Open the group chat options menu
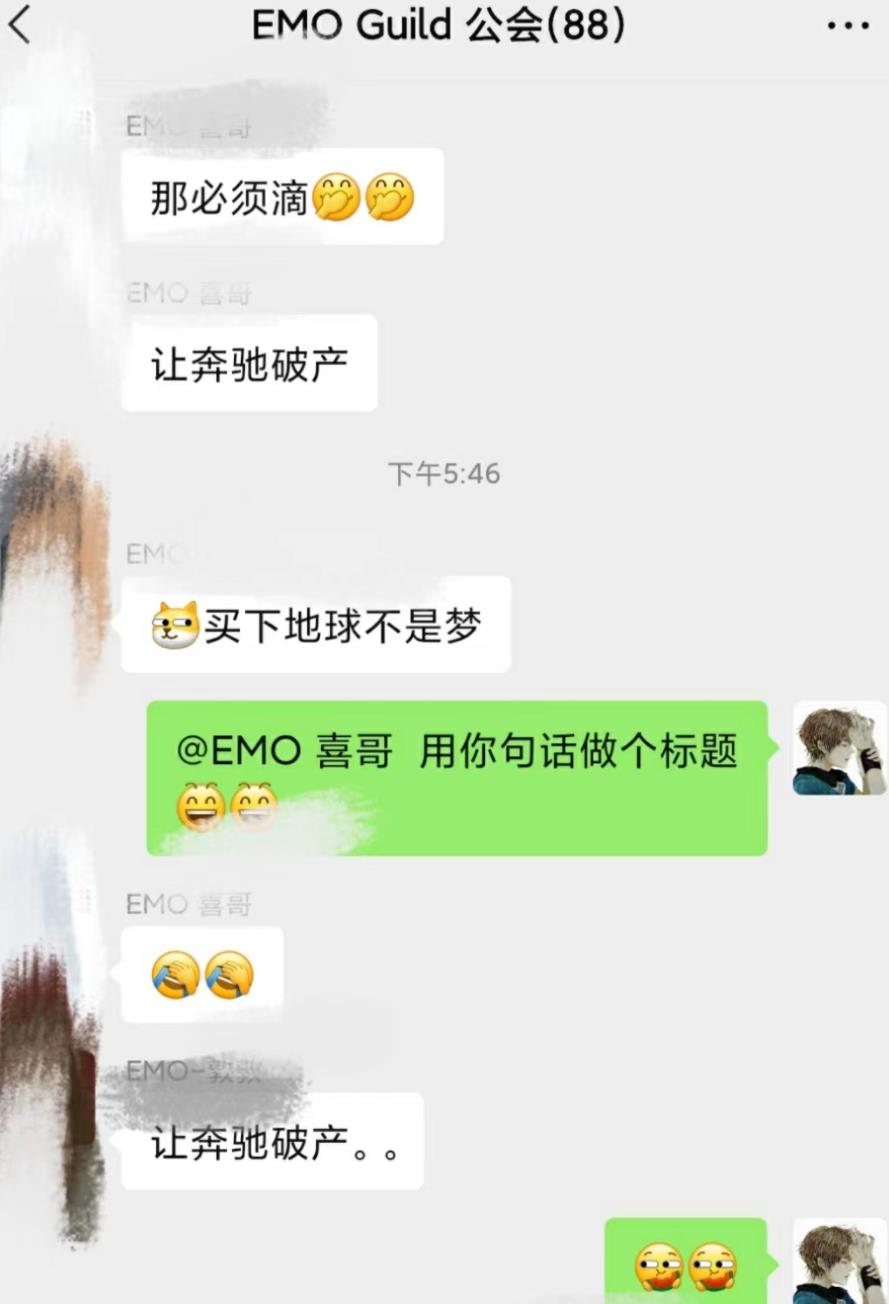The height and width of the screenshot is (1304, 889). pyautogui.click(x=847, y=27)
